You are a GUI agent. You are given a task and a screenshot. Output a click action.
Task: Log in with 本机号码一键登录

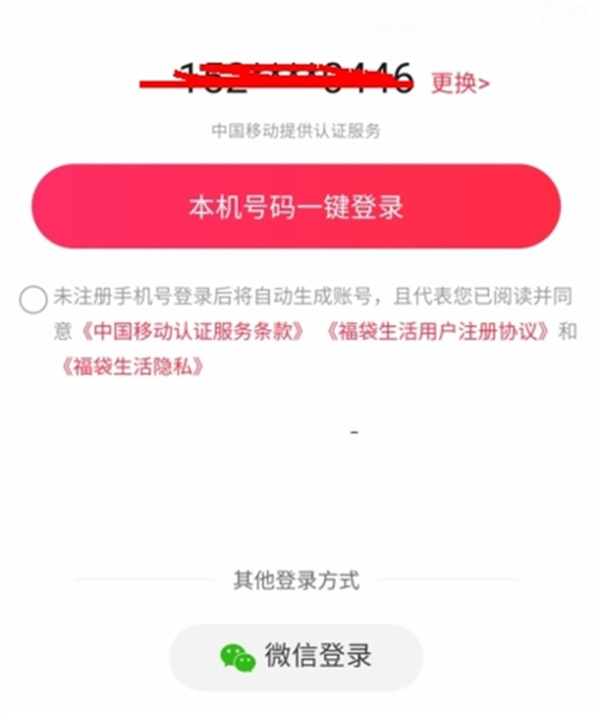click(296, 207)
